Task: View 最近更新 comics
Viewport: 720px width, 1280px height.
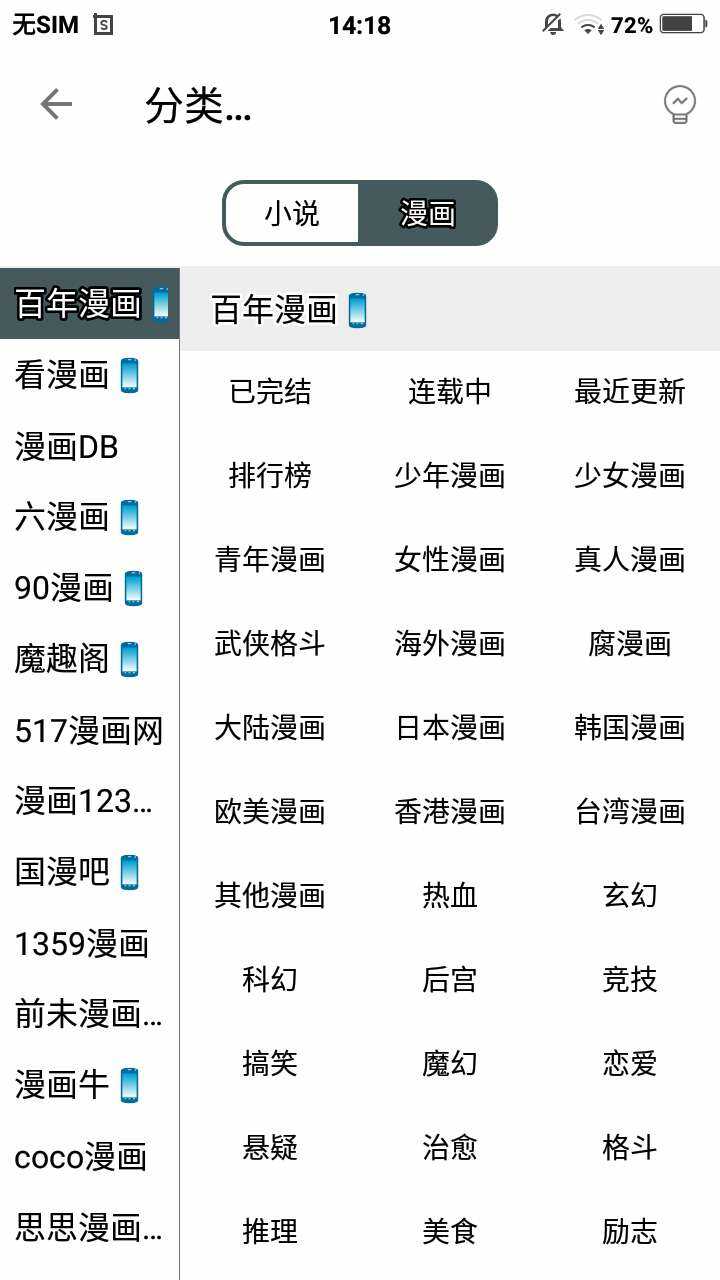Action: 630,392
